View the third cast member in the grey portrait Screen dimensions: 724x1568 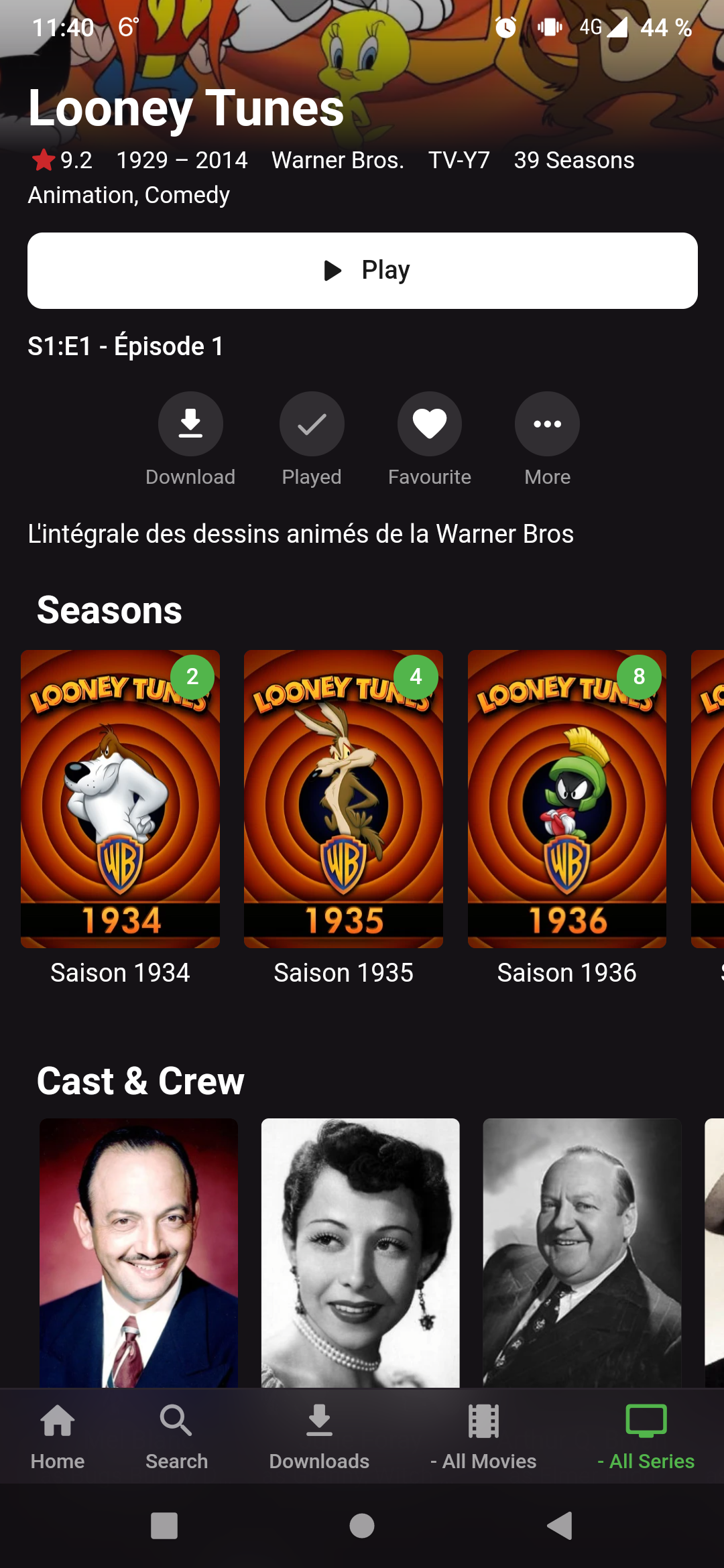pos(582,1252)
